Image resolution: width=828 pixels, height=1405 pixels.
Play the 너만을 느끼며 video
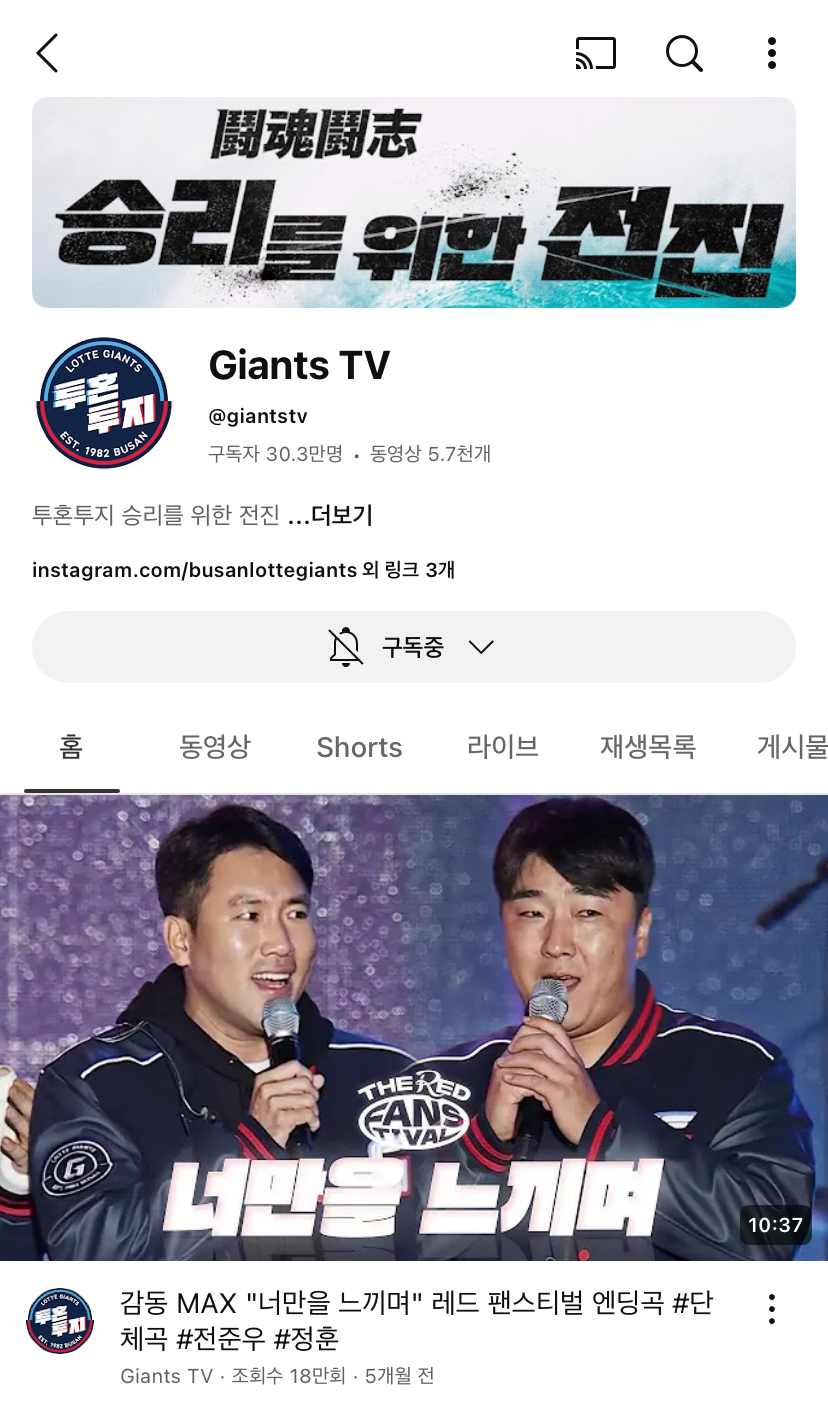tap(414, 1027)
